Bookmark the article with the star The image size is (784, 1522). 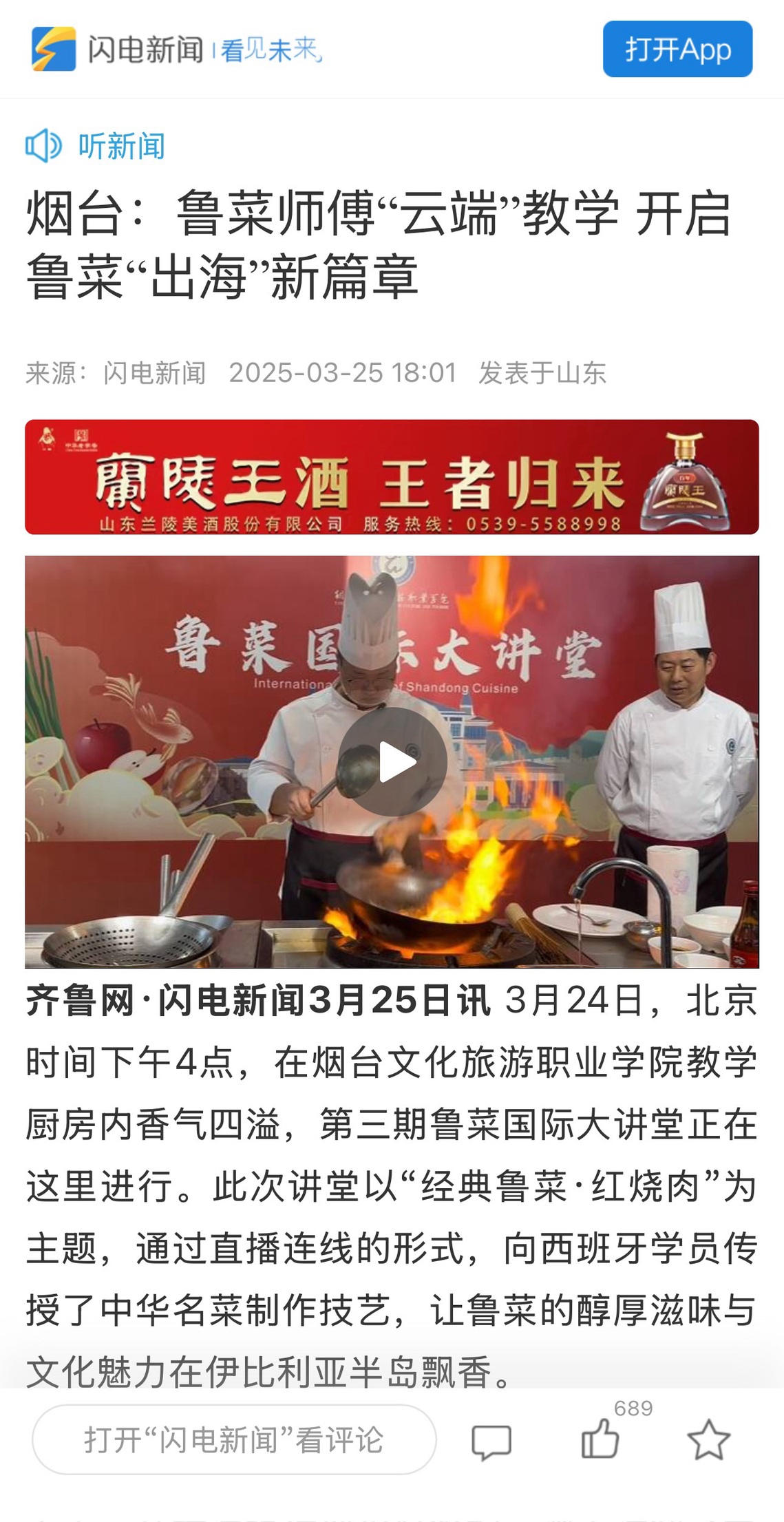pyautogui.click(x=708, y=1439)
